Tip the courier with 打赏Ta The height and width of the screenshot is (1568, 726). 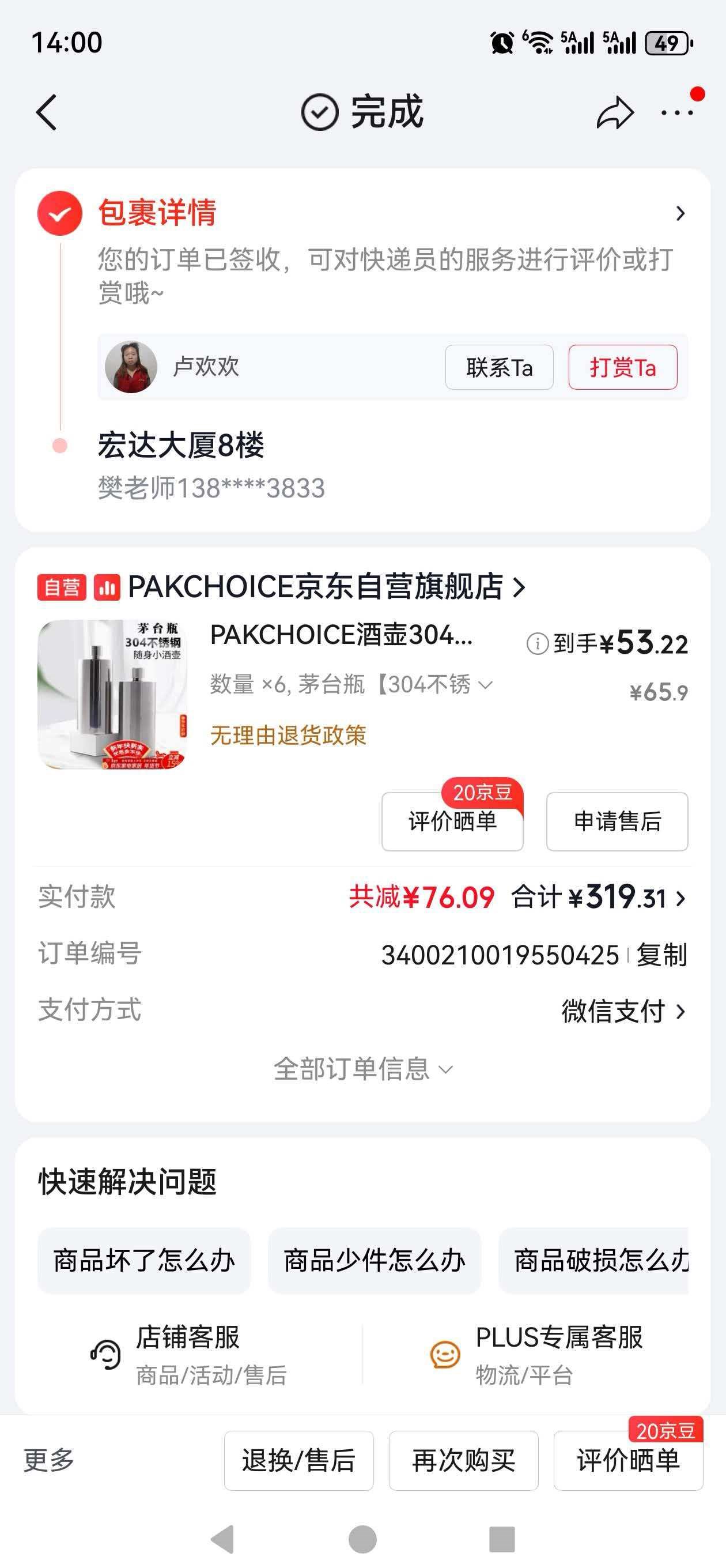tap(622, 367)
